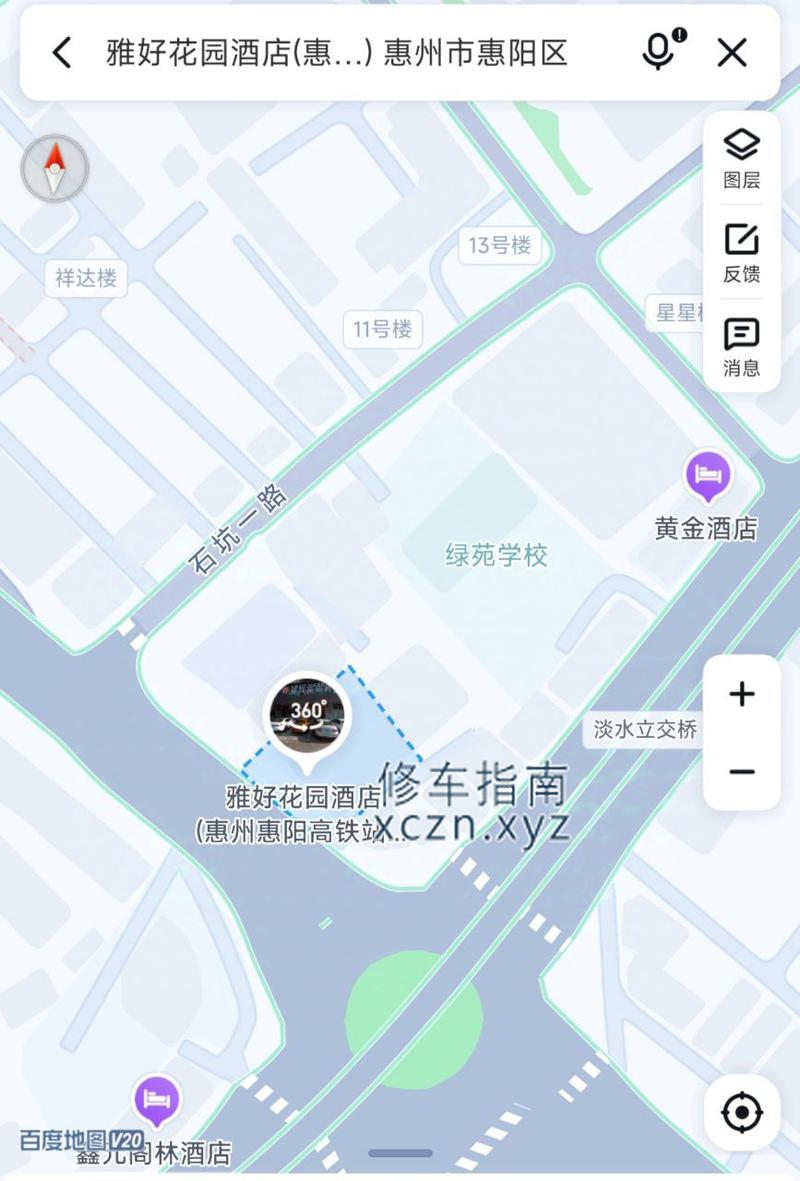
Task: Tap the search field showing 雅好花园酒店
Action: [337, 52]
